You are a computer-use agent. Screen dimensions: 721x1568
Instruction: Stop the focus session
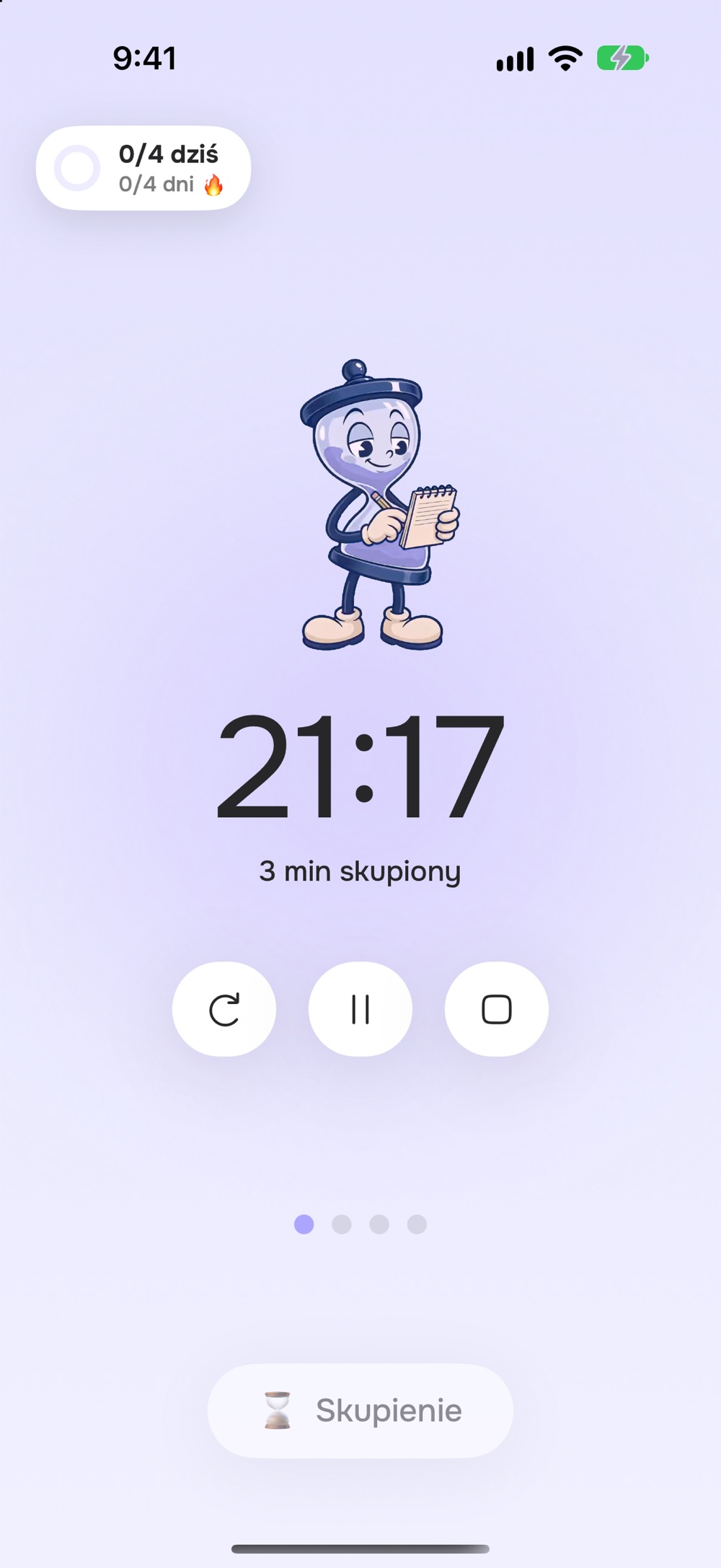pyautogui.click(x=497, y=1009)
